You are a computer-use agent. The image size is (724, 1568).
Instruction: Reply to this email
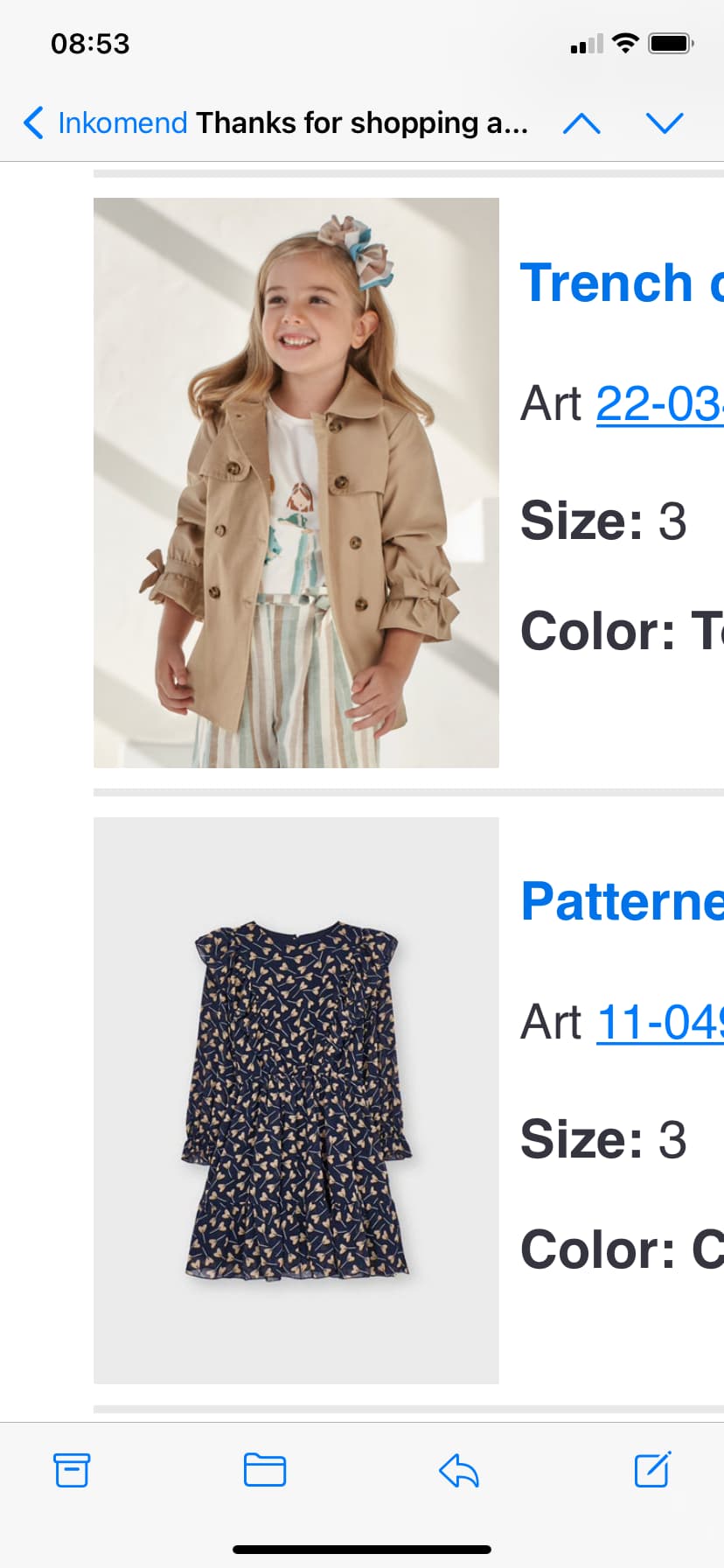click(x=459, y=1470)
